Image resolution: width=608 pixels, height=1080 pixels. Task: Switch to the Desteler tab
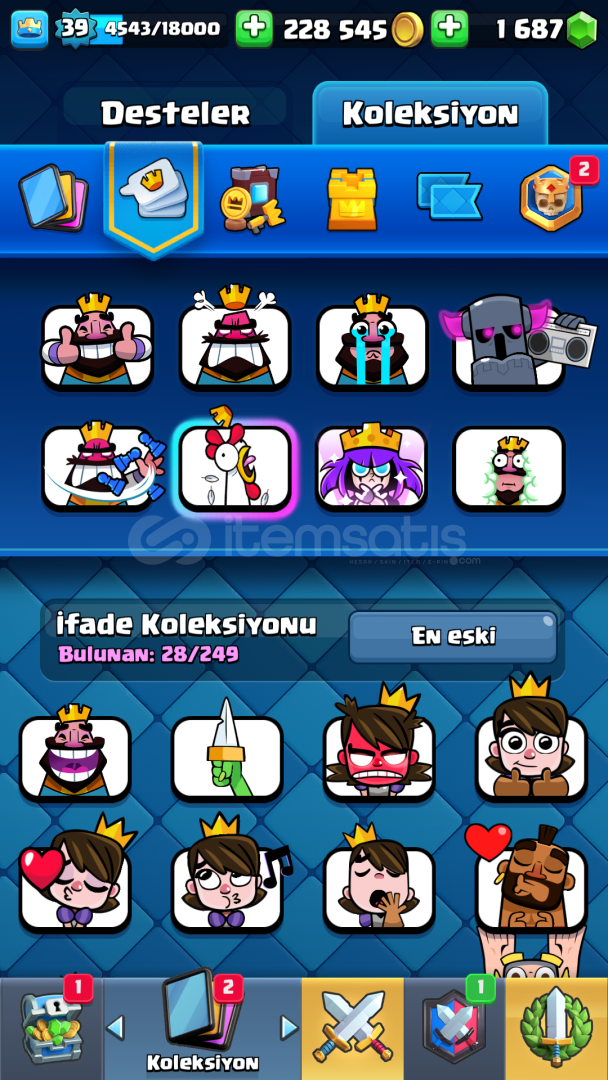(x=175, y=113)
